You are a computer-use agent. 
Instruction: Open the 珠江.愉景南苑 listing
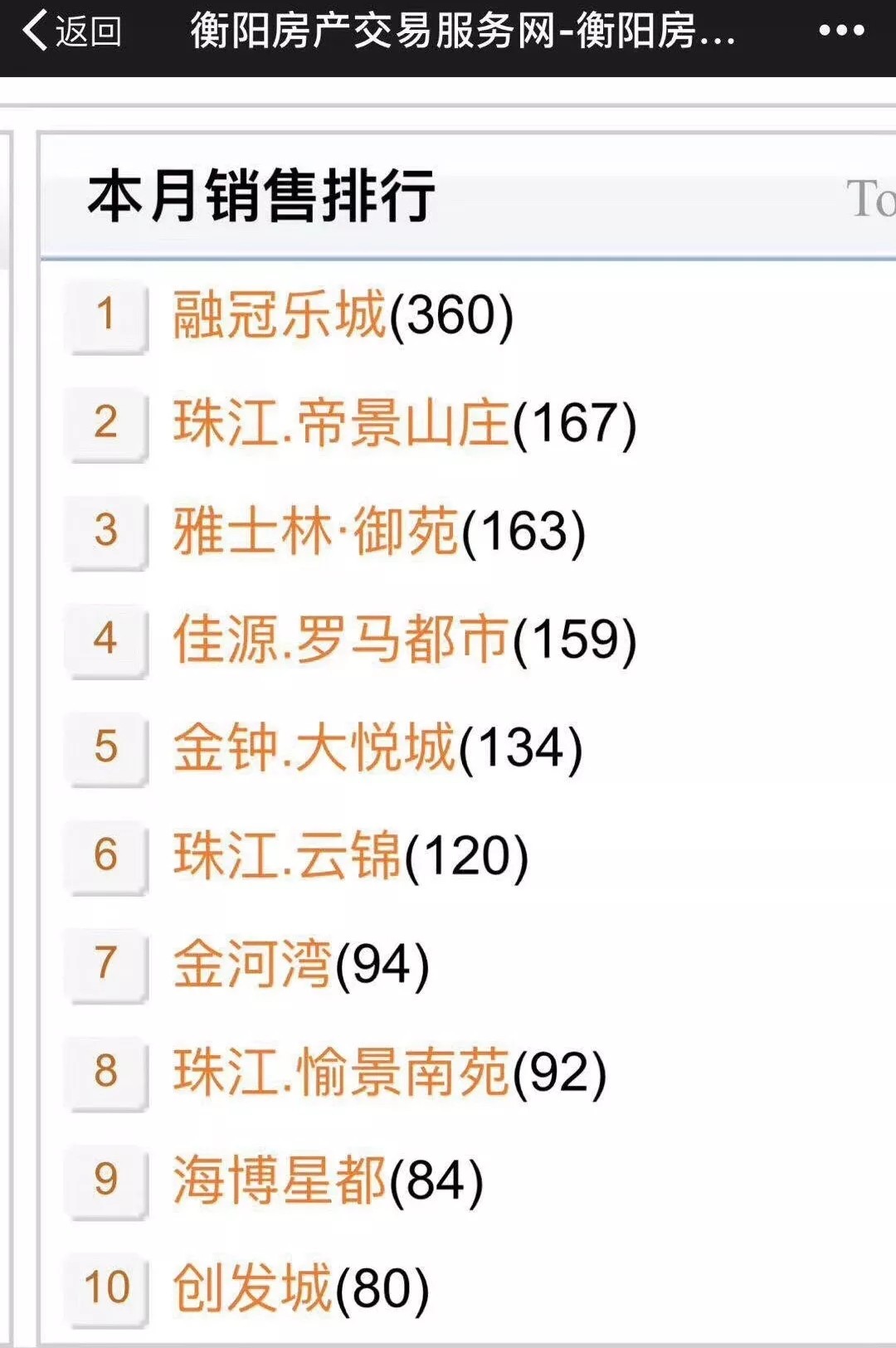(341, 1072)
